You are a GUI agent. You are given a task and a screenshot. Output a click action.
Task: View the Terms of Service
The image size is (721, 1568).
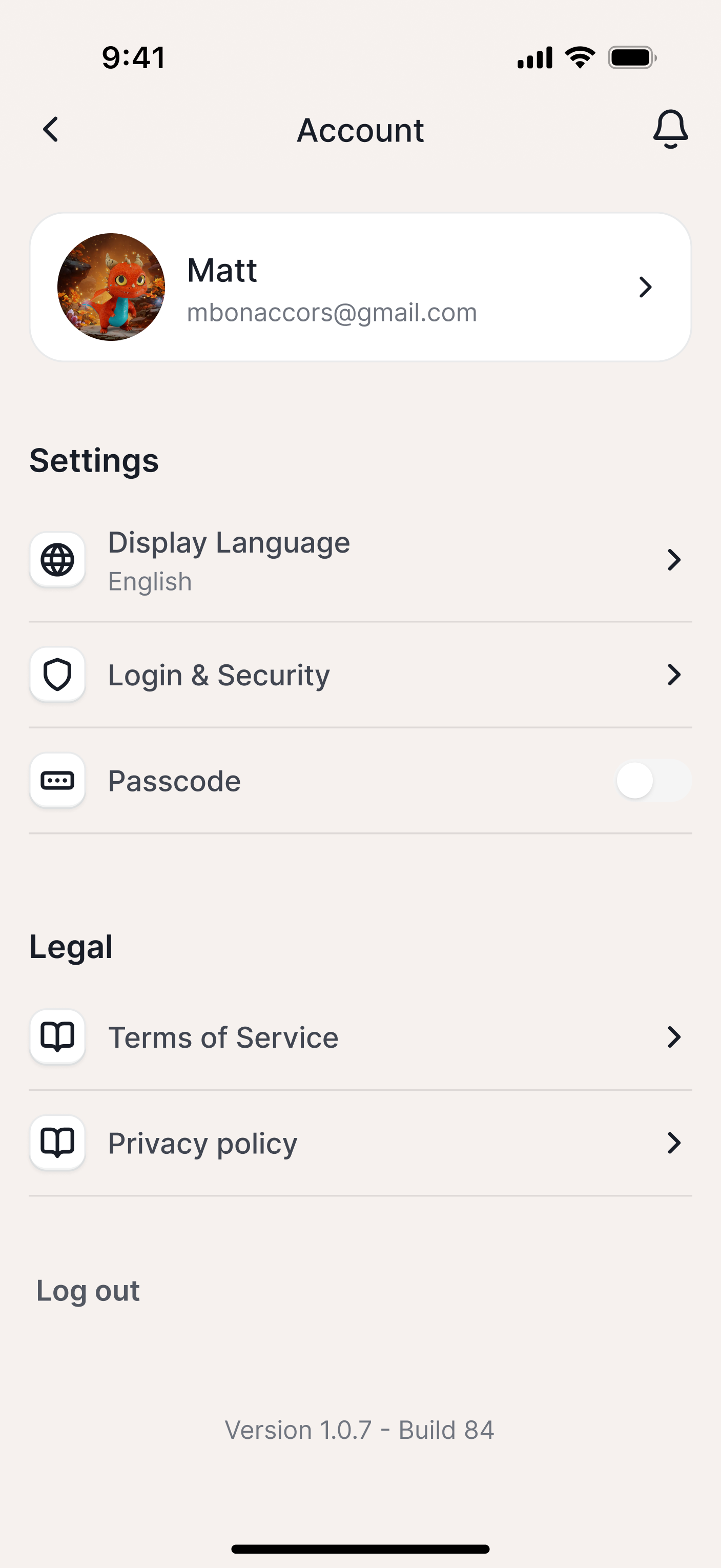click(x=360, y=1037)
